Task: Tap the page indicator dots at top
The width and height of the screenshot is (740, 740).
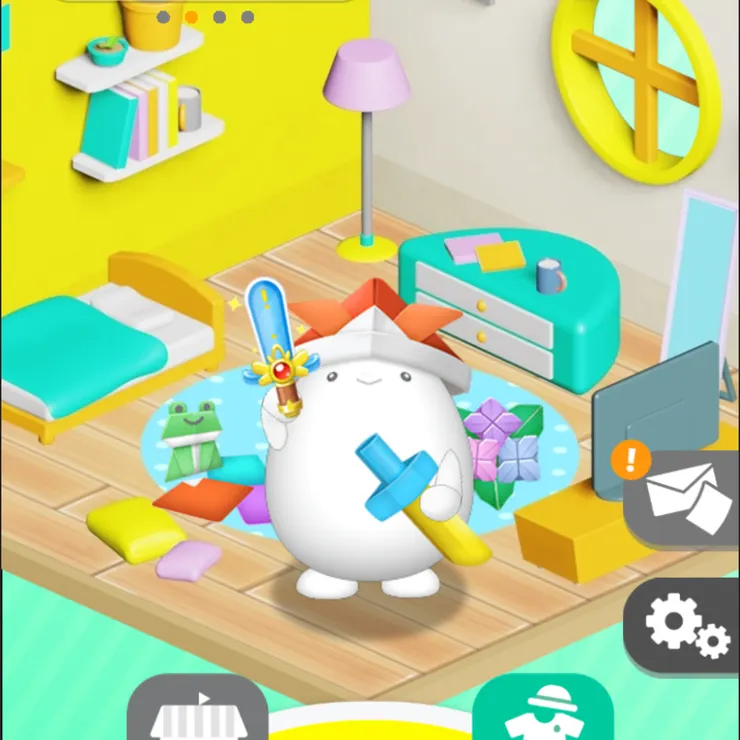Action: click(205, 17)
